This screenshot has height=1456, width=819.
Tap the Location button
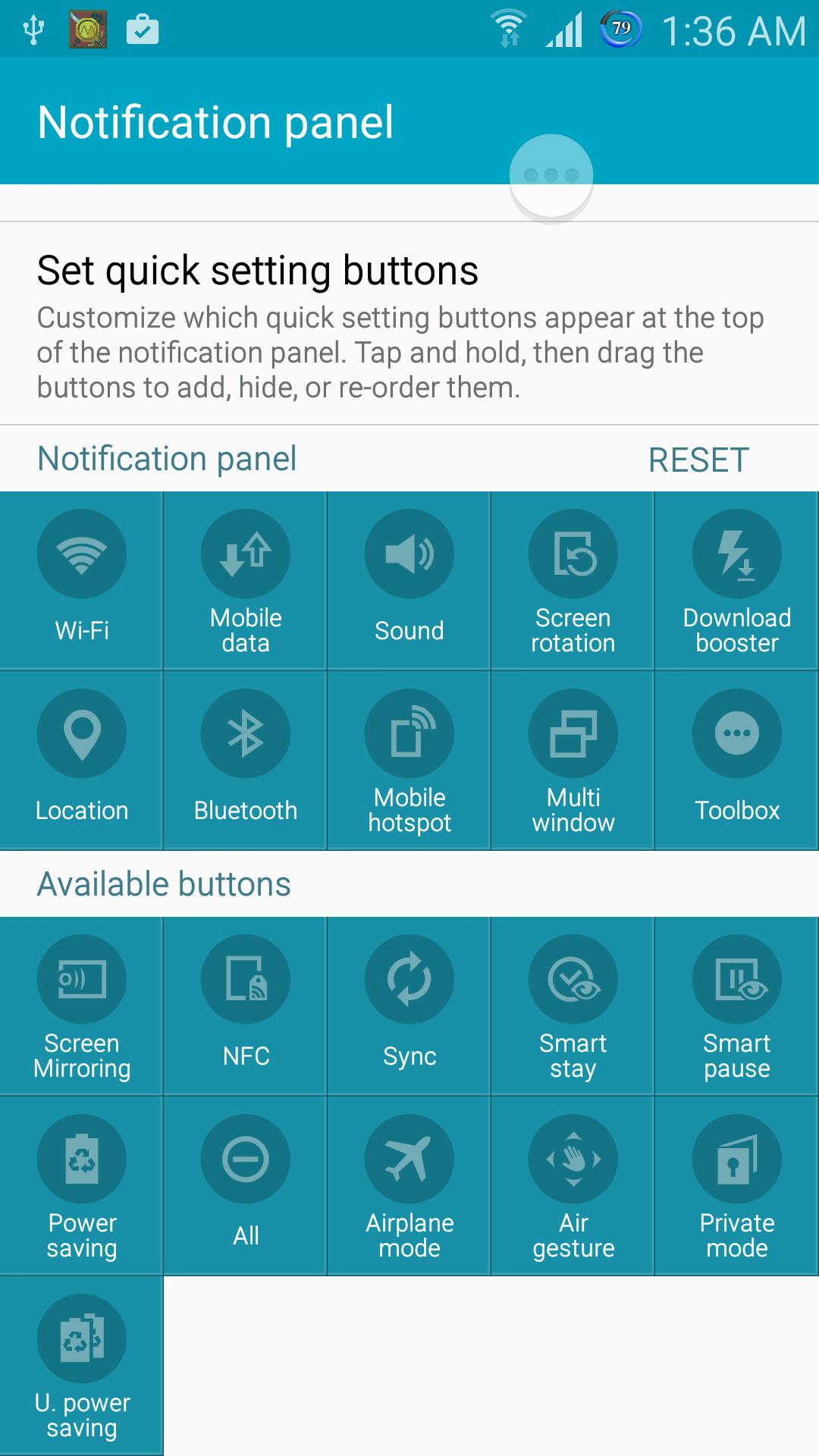click(x=81, y=760)
